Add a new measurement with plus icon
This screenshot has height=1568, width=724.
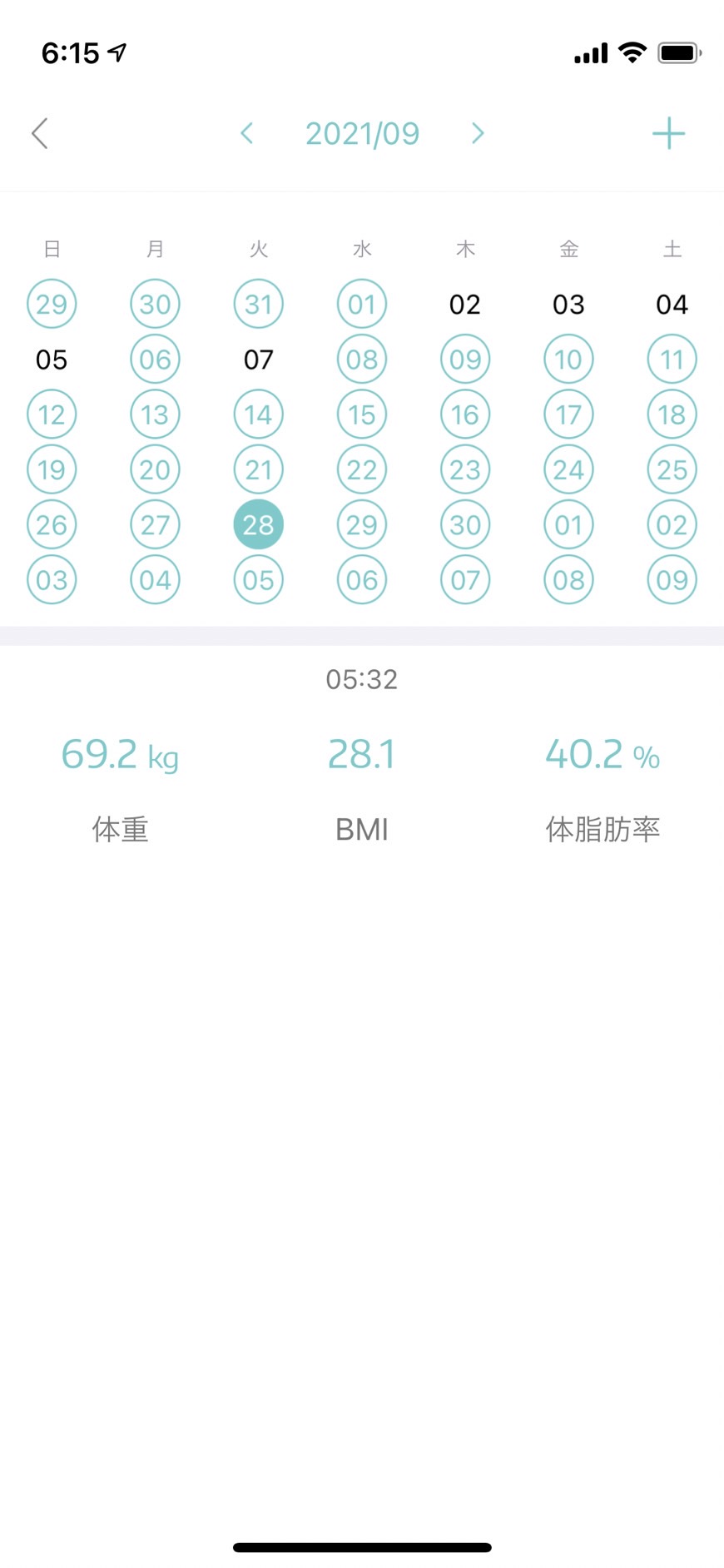[x=668, y=133]
